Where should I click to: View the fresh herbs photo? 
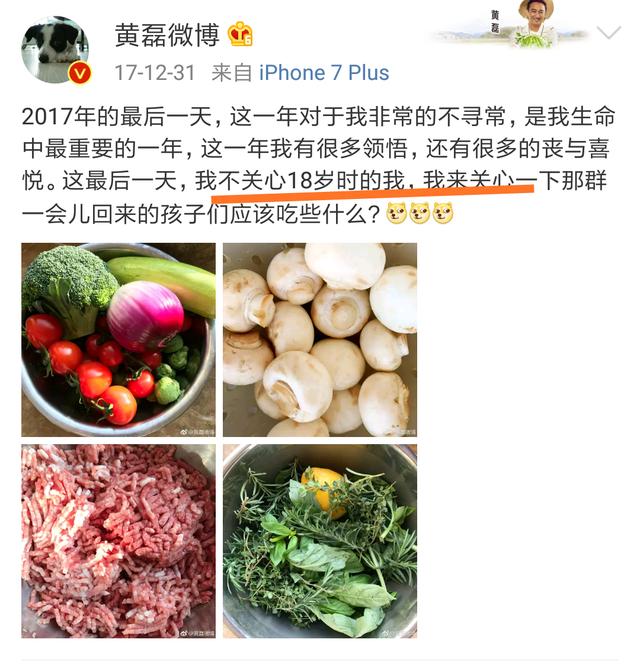point(319,541)
